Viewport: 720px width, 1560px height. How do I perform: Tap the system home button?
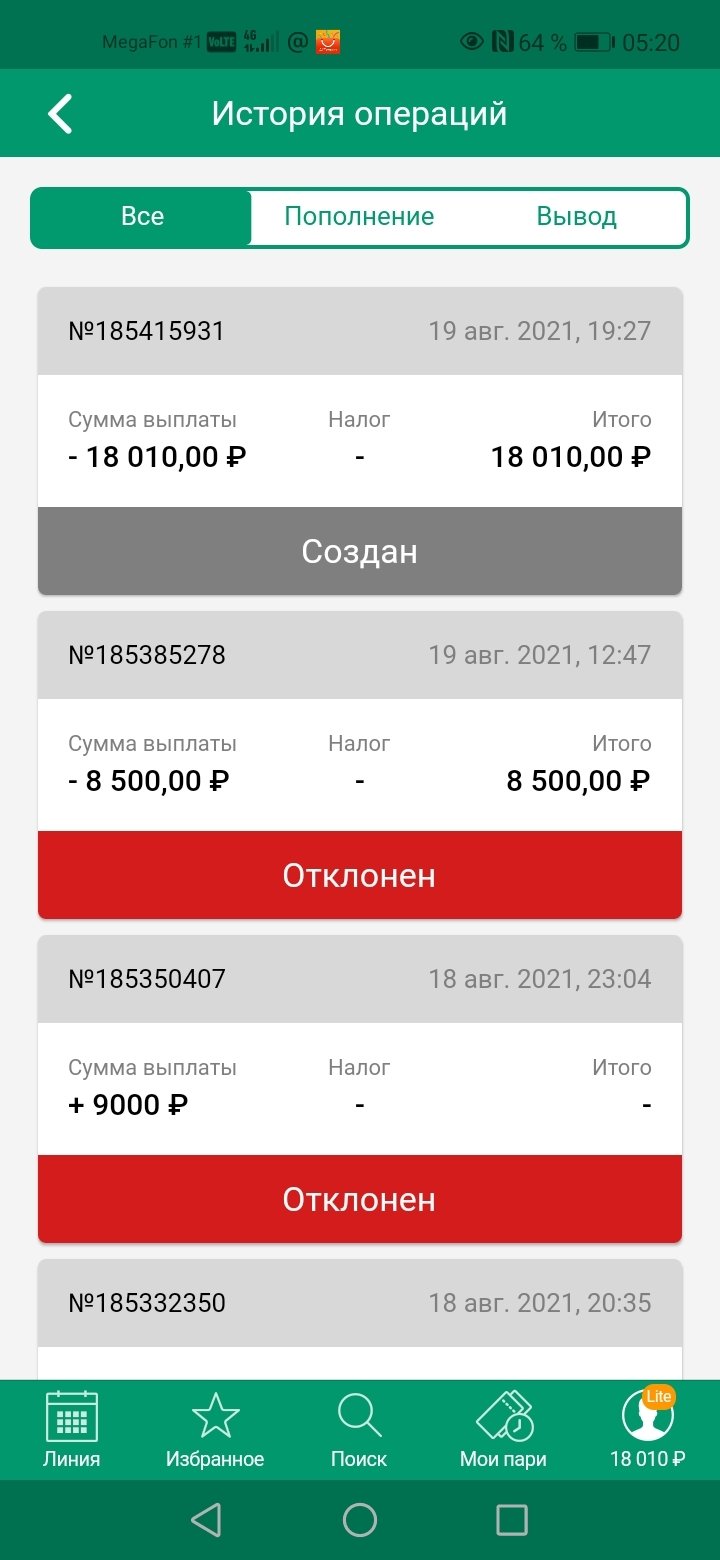click(360, 1520)
